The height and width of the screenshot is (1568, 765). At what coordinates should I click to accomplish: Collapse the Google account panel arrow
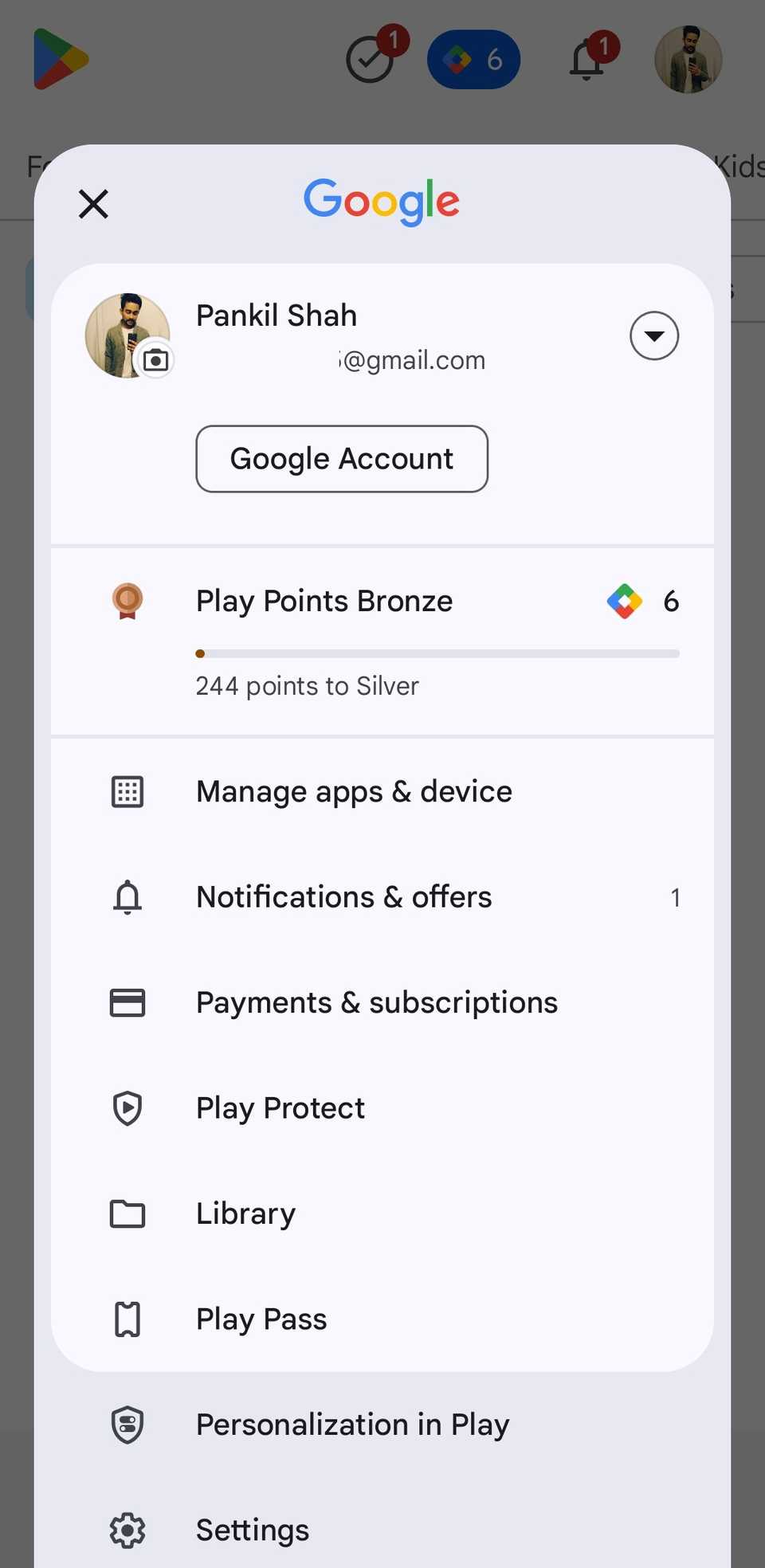[653, 335]
